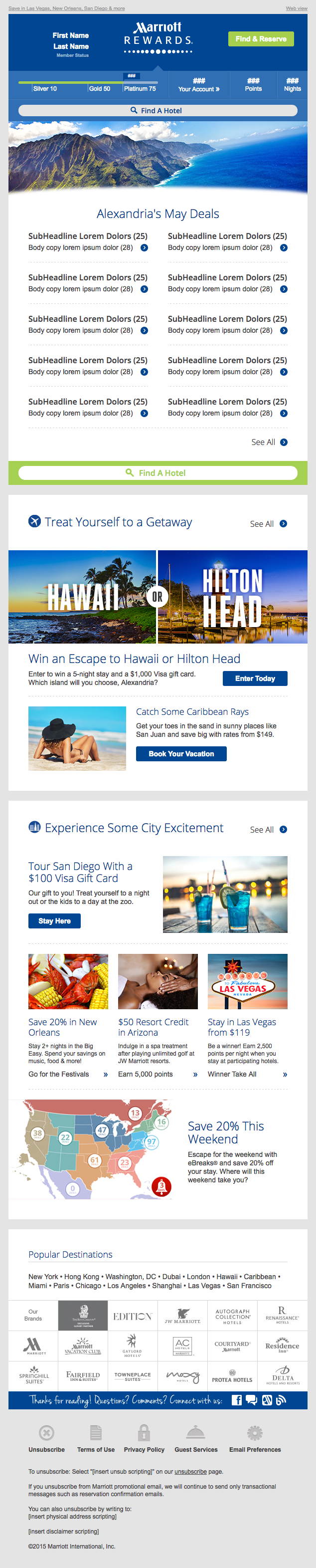
Task: Open Go for the Festivals link
Action: (x=67, y=1074)
